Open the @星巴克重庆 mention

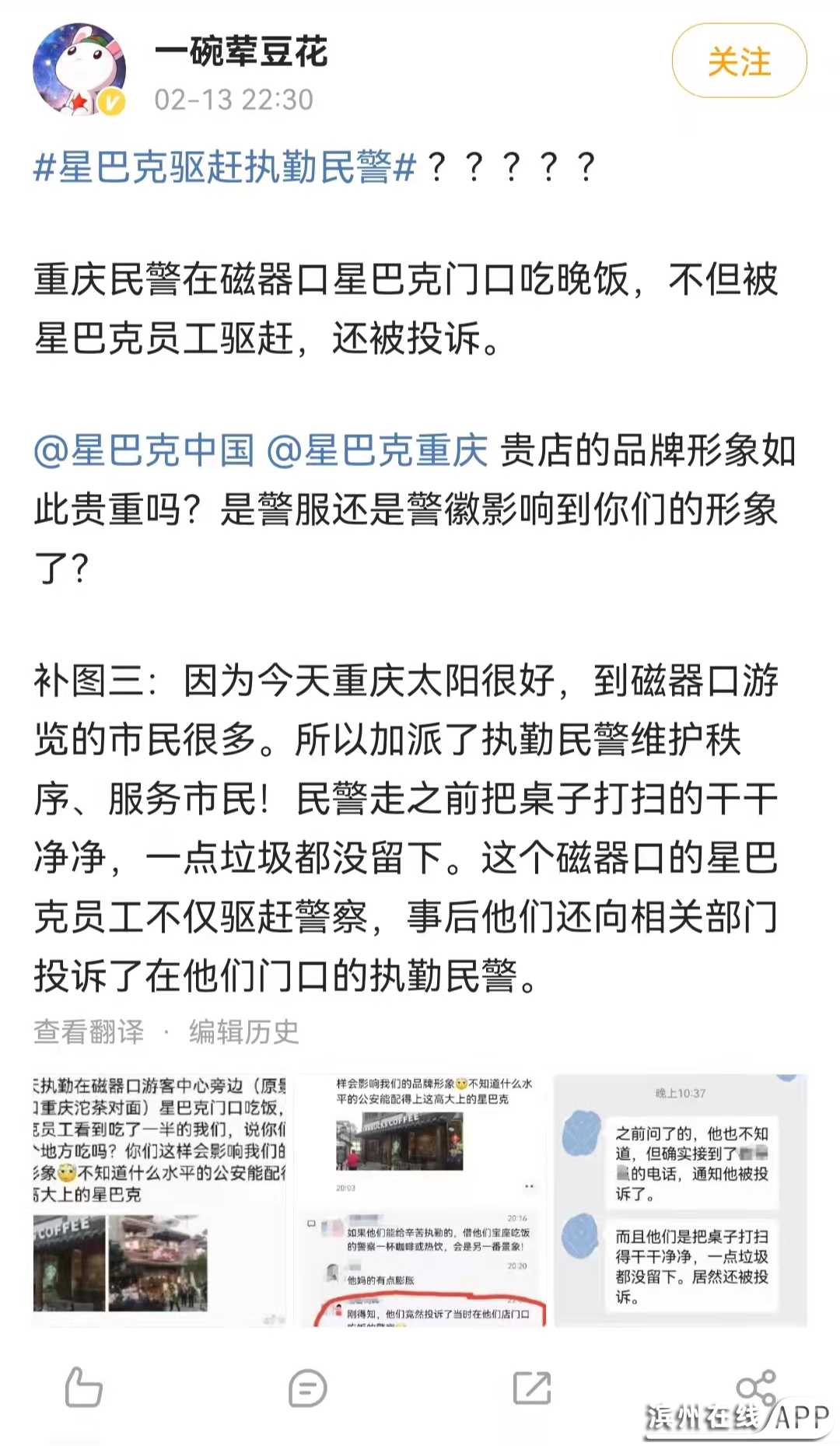pos(377,451)
